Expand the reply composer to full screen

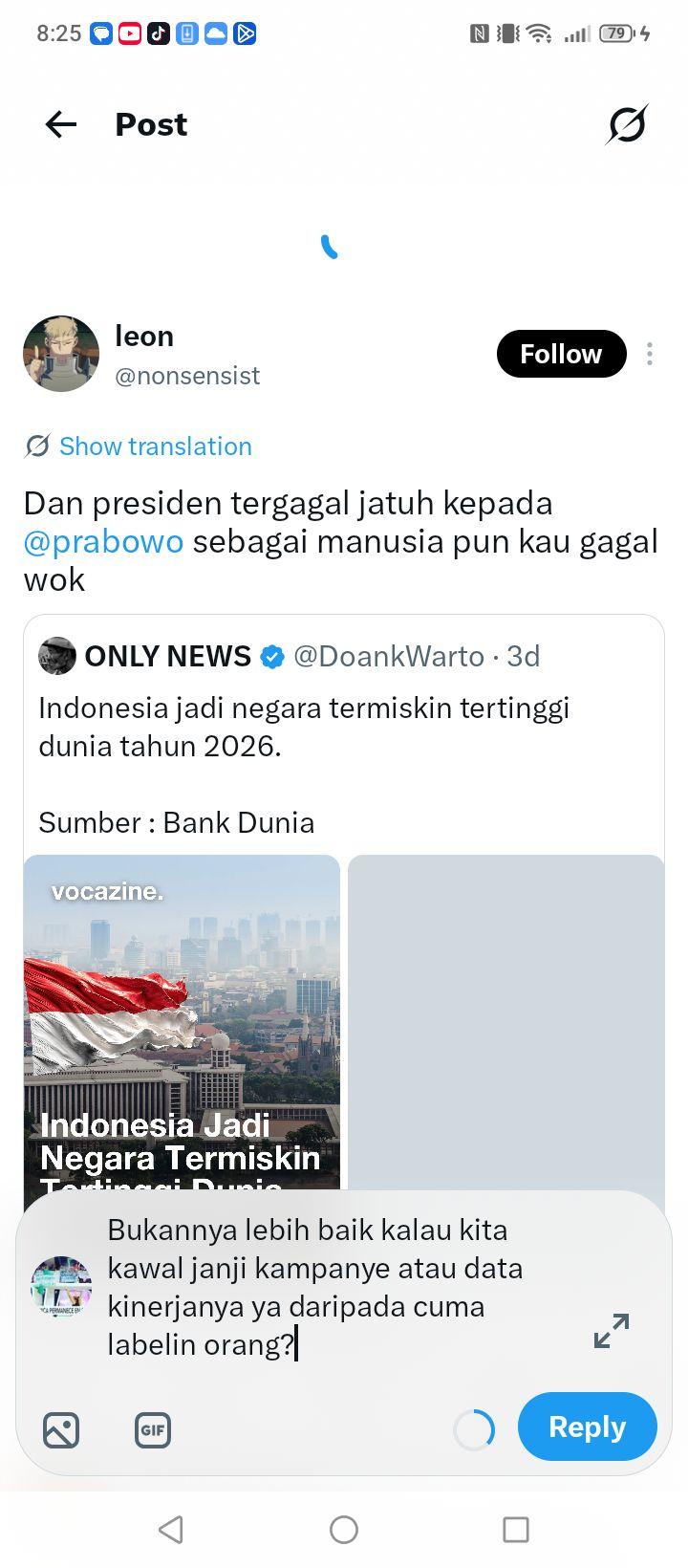click(x=612, y=1331)
